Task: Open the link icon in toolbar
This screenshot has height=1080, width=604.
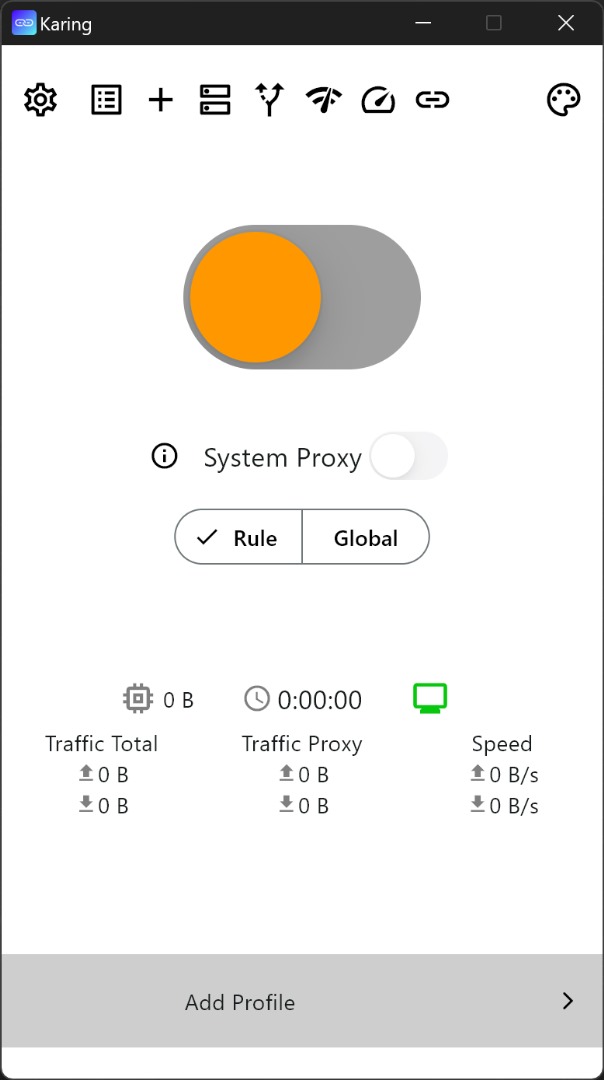Action: point(432,100)
